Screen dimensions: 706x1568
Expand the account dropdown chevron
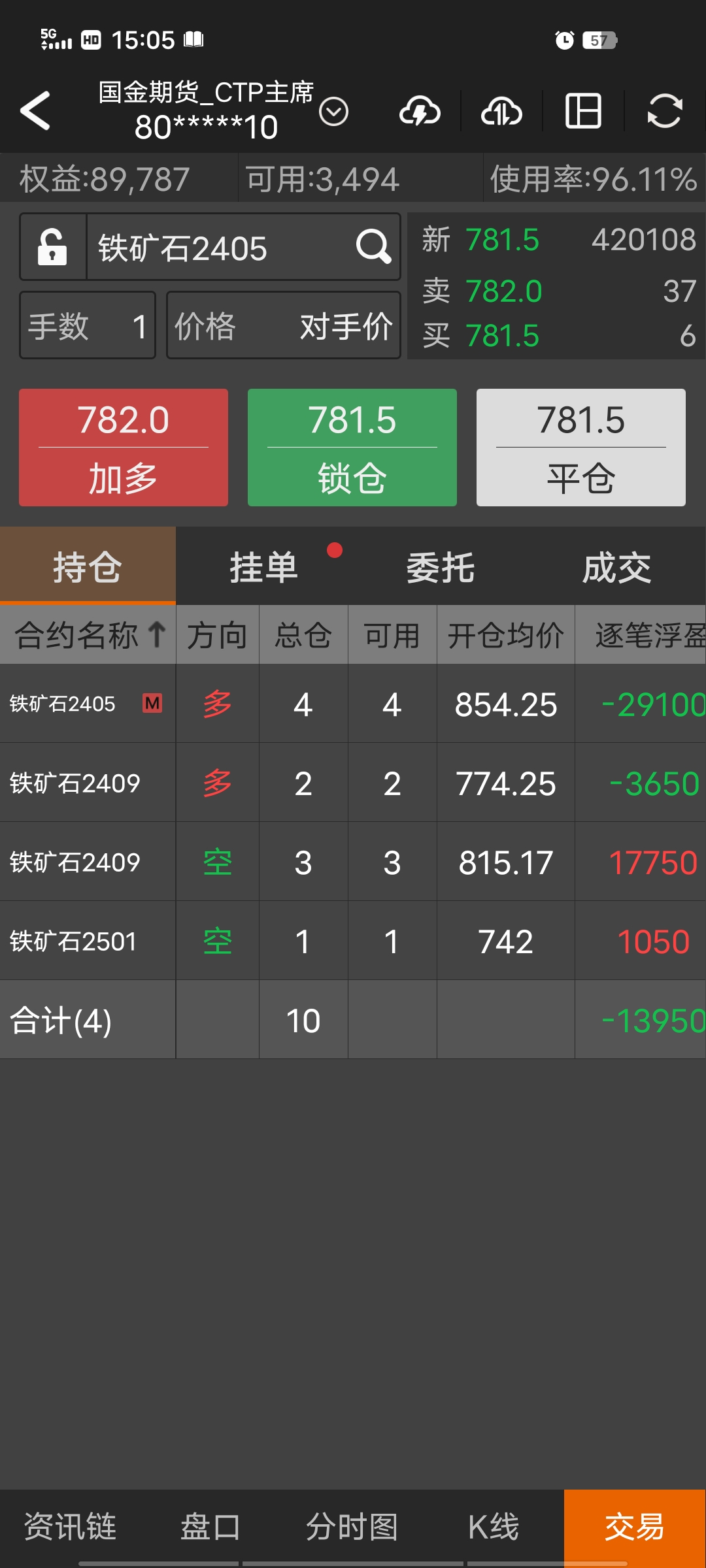coord(333,112)
